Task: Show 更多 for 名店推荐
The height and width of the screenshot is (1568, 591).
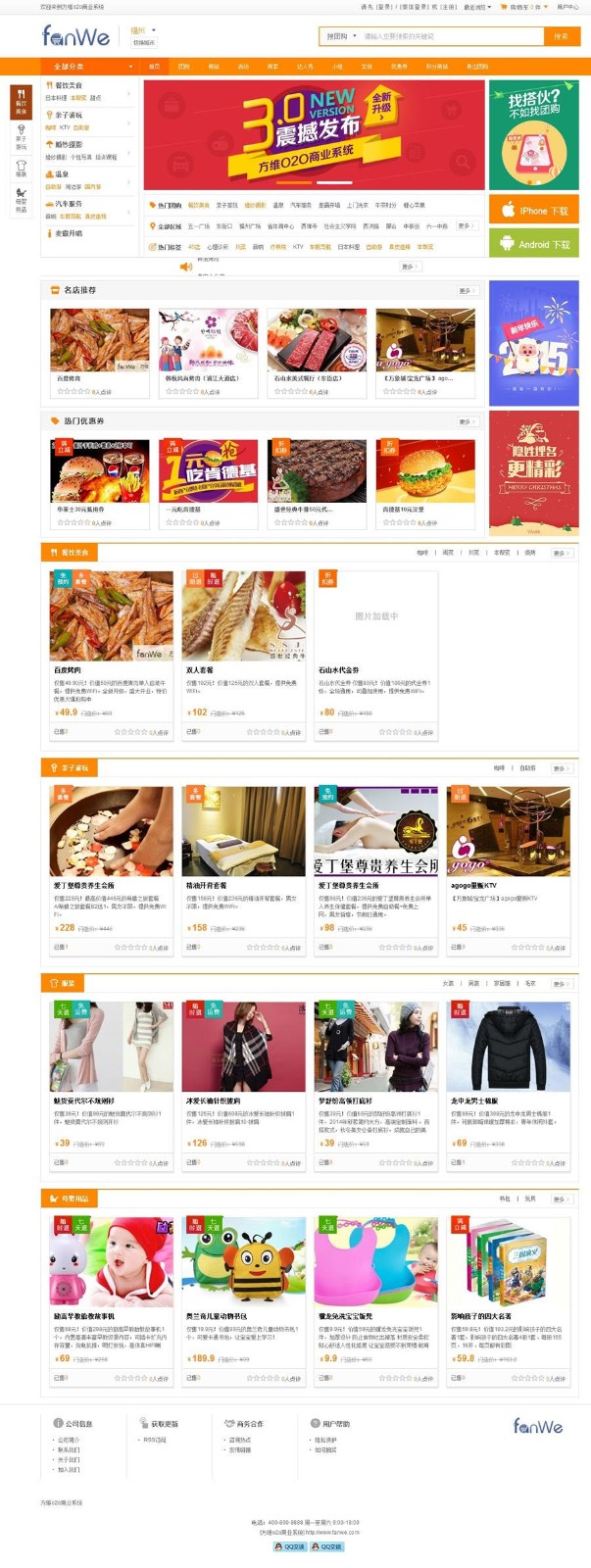Action: point(466,291)
